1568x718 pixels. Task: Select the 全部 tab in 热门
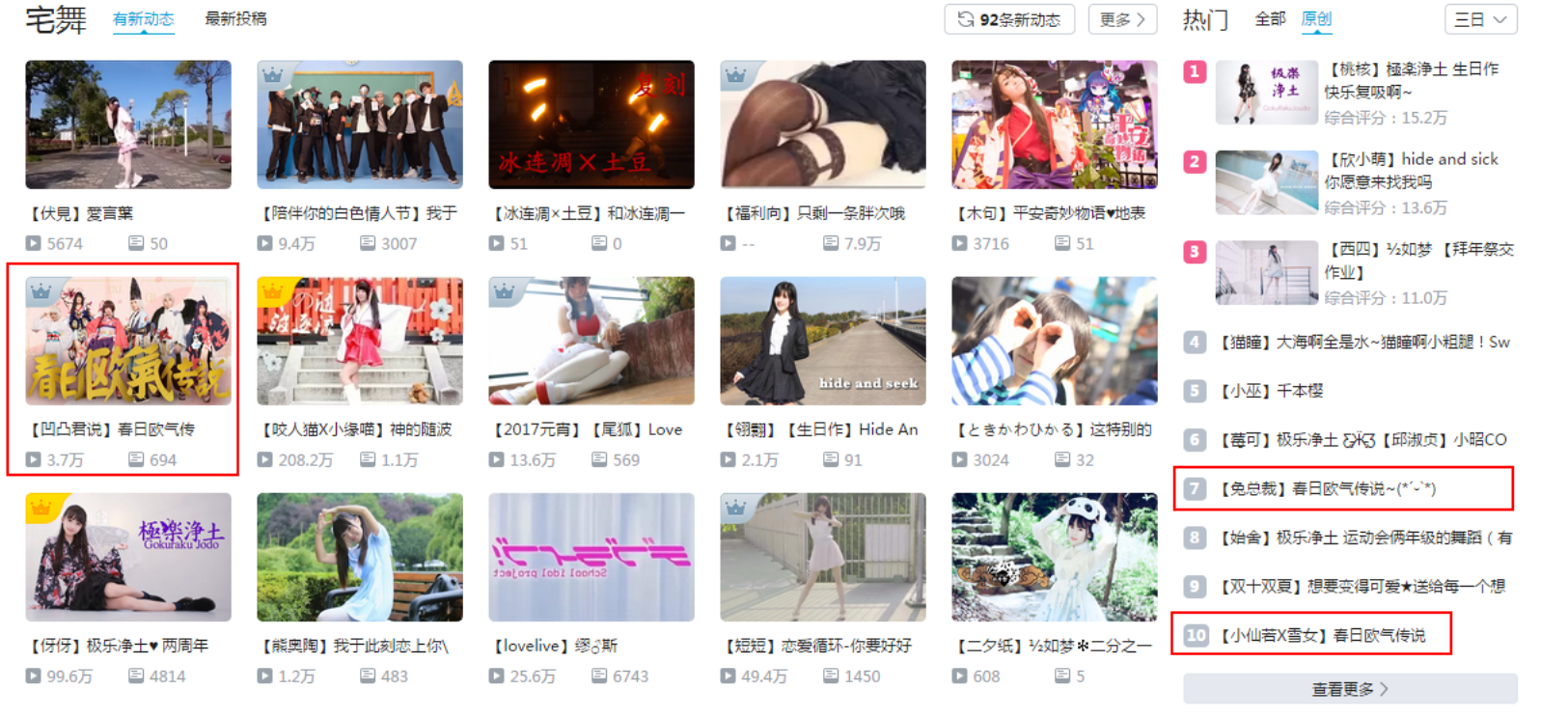click(1269, 19)
